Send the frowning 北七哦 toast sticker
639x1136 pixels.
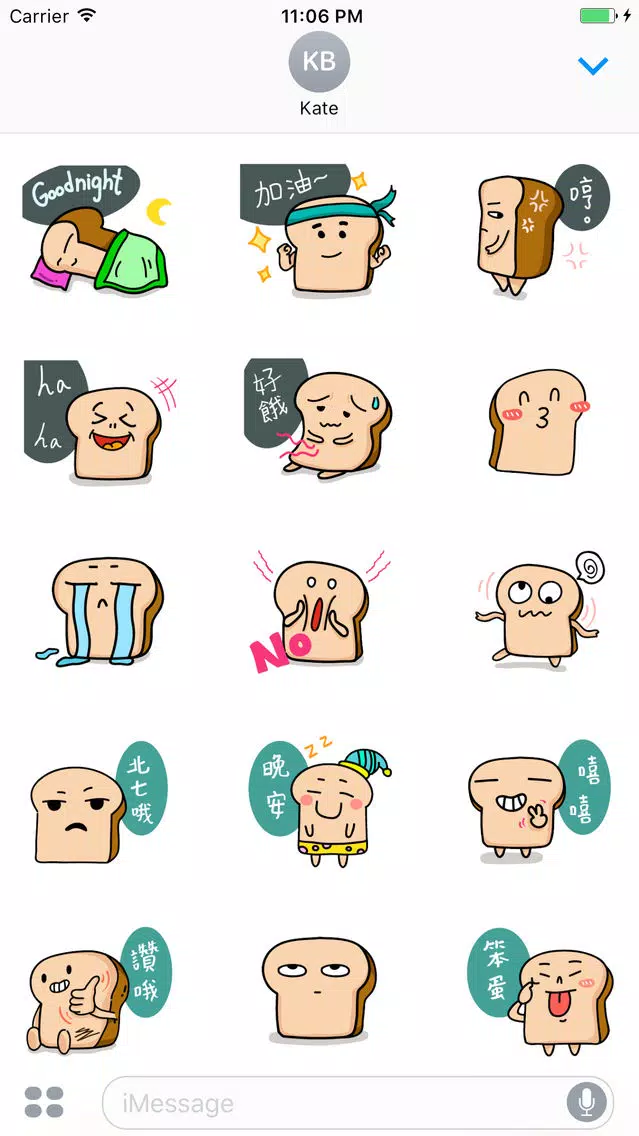click(99, 802)
